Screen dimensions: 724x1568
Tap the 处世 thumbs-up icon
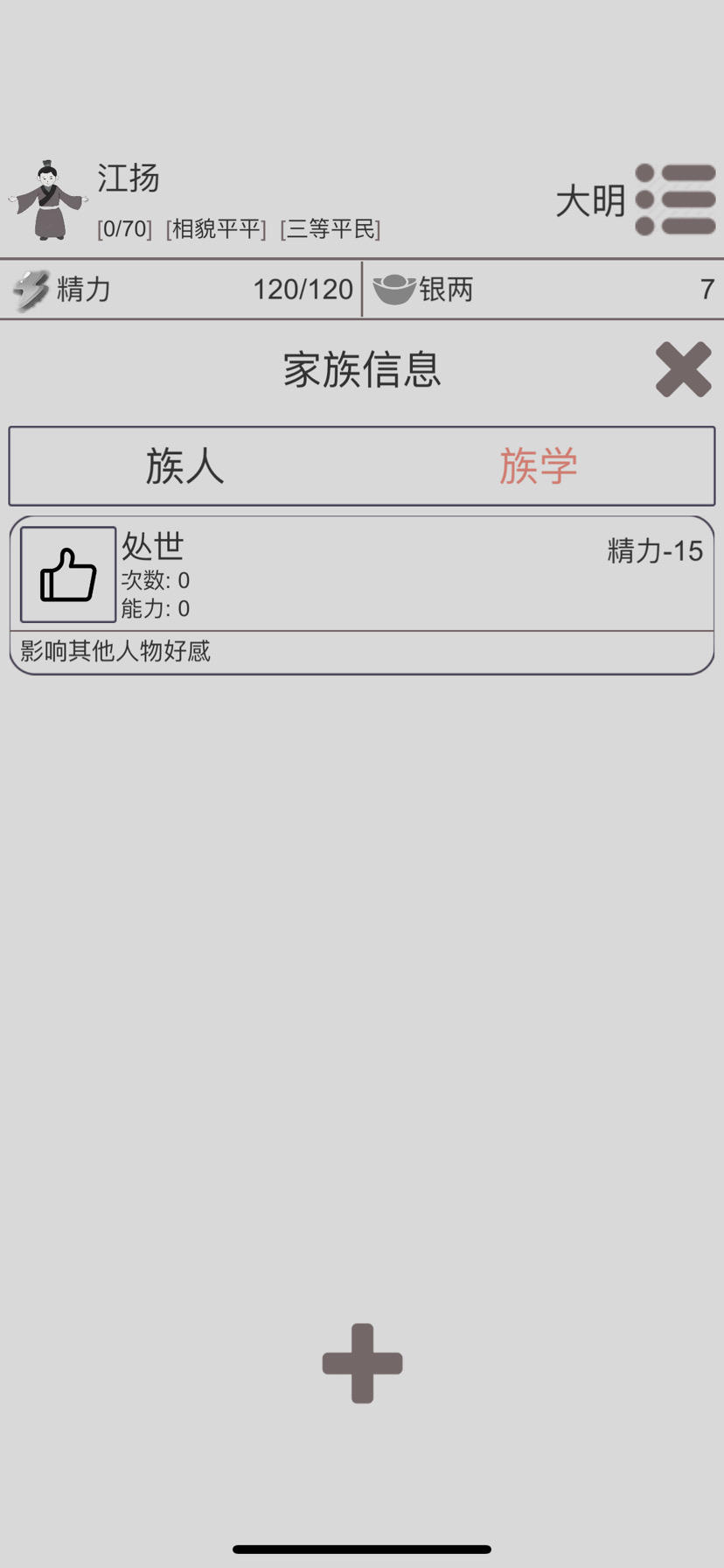click(x=68, y=574)
